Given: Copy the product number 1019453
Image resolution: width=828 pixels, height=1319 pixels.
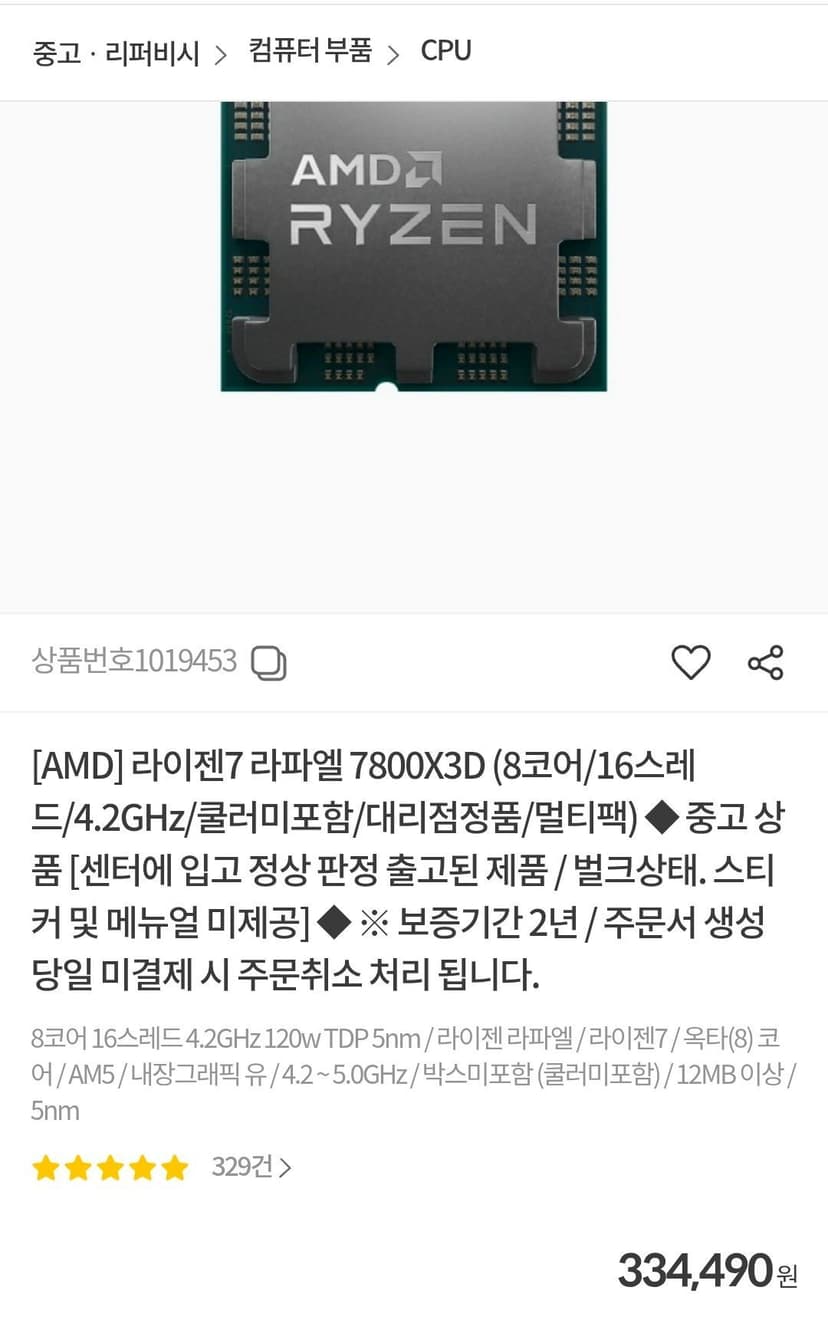Looking at the screenshot, I should (269, 663).
